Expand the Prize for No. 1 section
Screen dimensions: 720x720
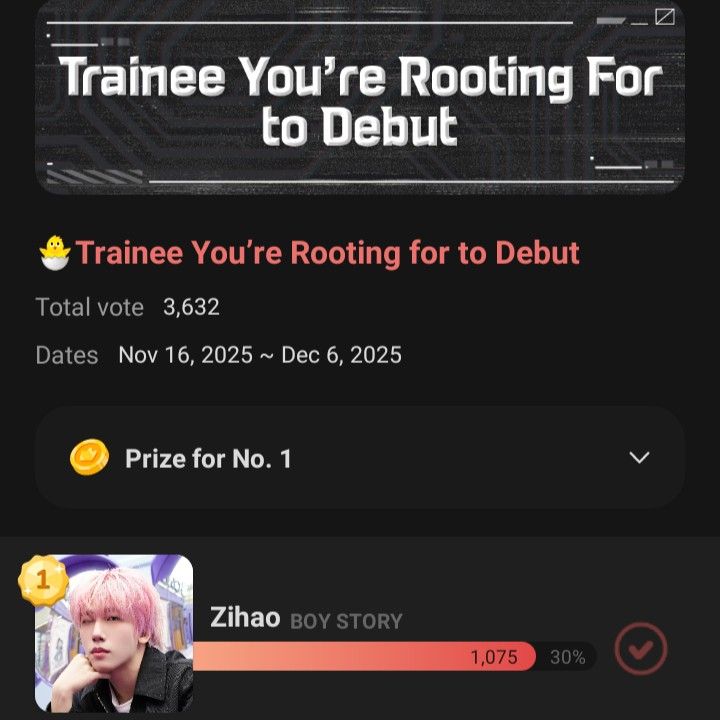pyautogui.click(x=639, y=458)
